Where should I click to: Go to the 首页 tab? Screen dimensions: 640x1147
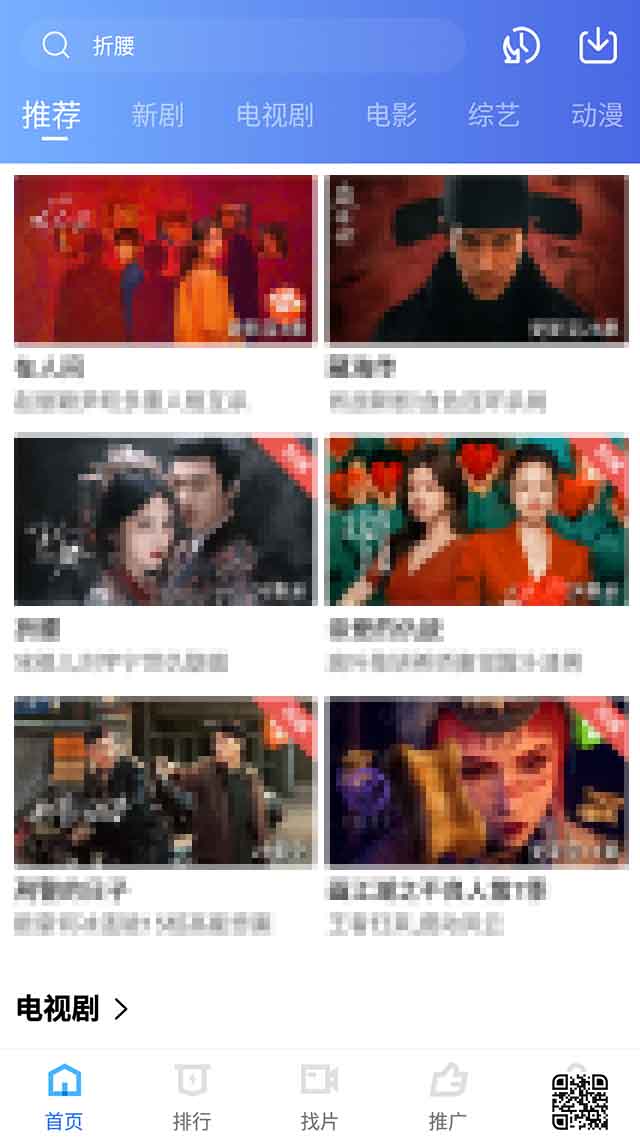[x=64, y=1096]
